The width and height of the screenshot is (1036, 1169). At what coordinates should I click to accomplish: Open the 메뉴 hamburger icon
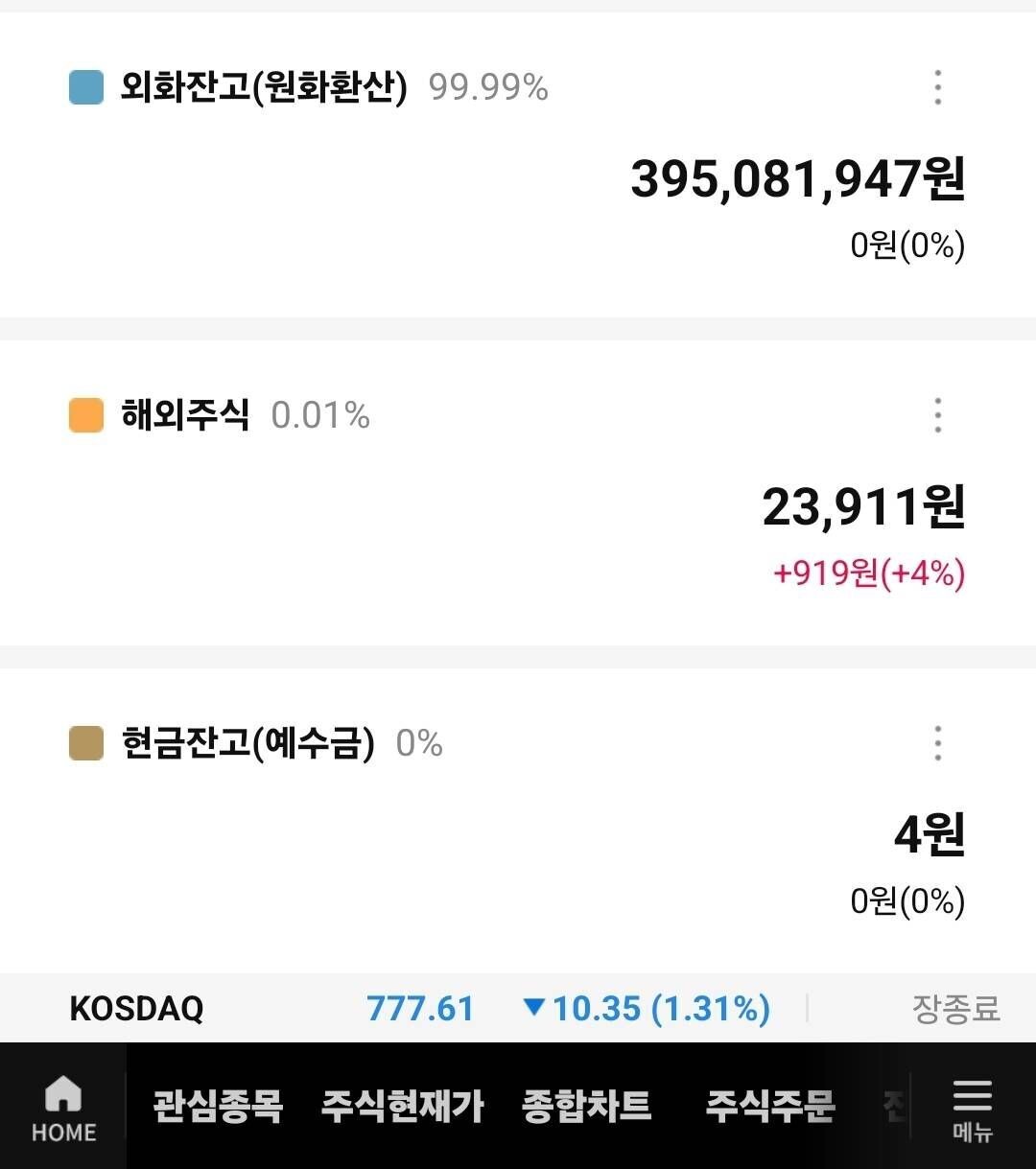[x=972, y=1108]
